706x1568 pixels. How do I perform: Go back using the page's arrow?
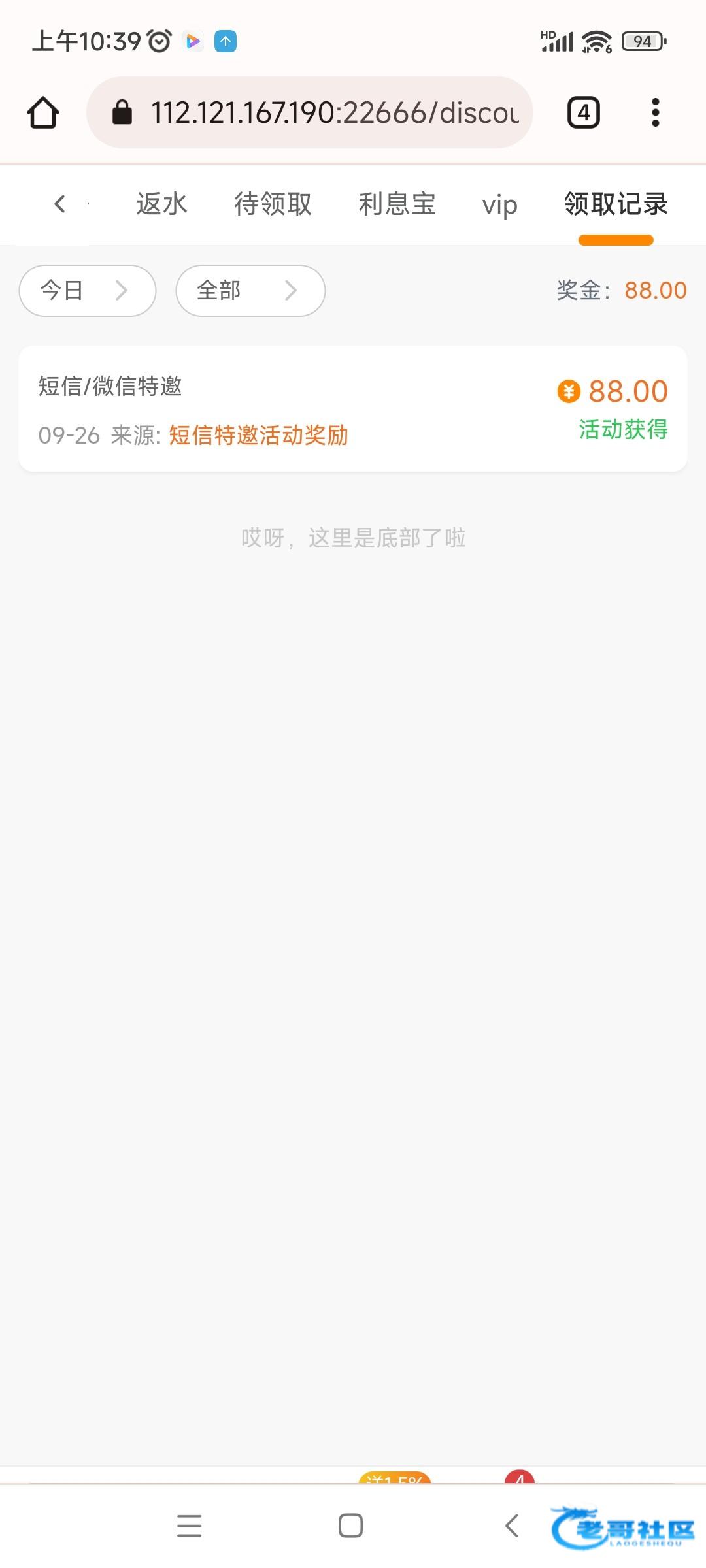[60, 204]
